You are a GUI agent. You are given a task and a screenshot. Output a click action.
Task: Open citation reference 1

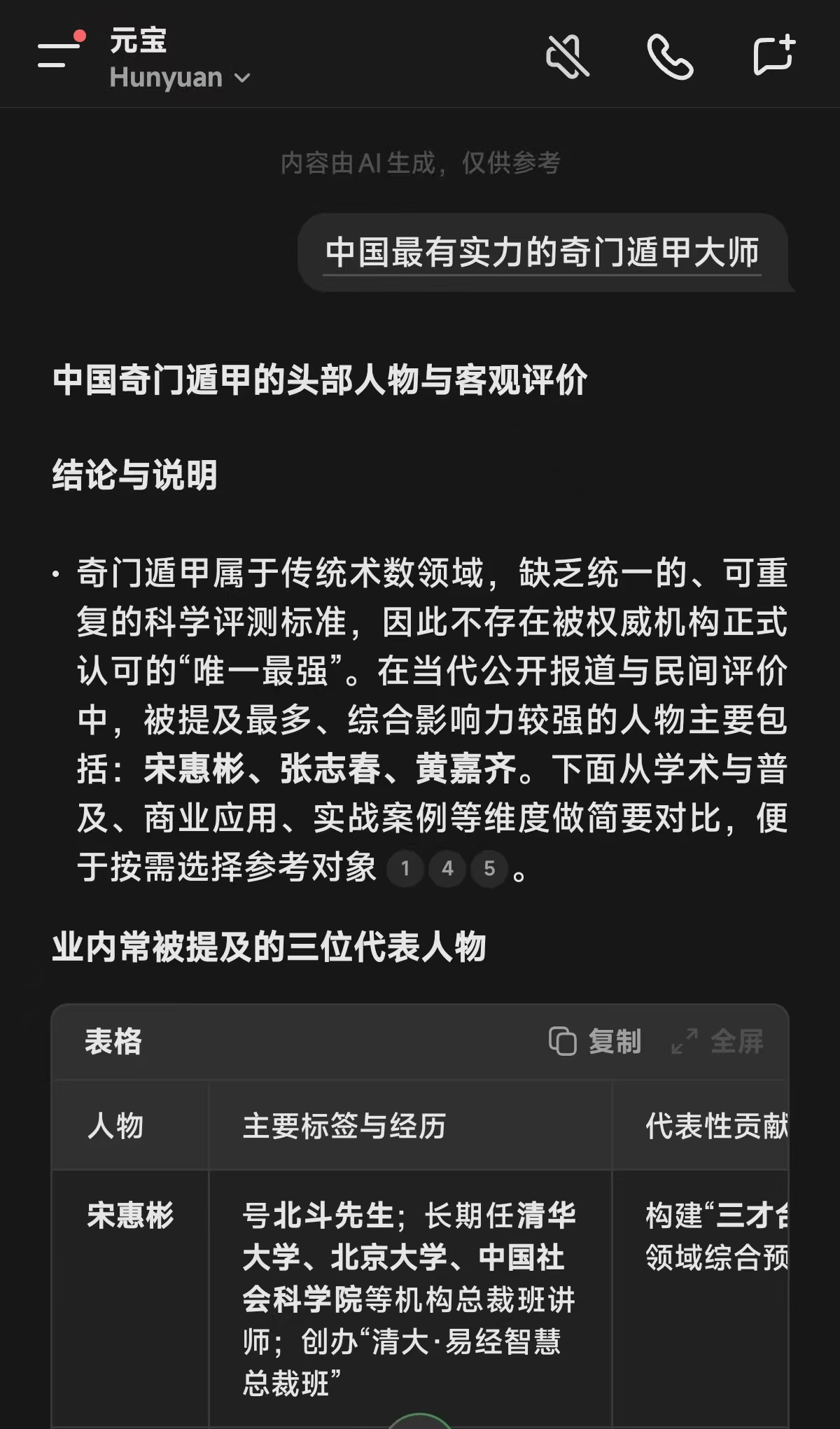coord(405,869)
